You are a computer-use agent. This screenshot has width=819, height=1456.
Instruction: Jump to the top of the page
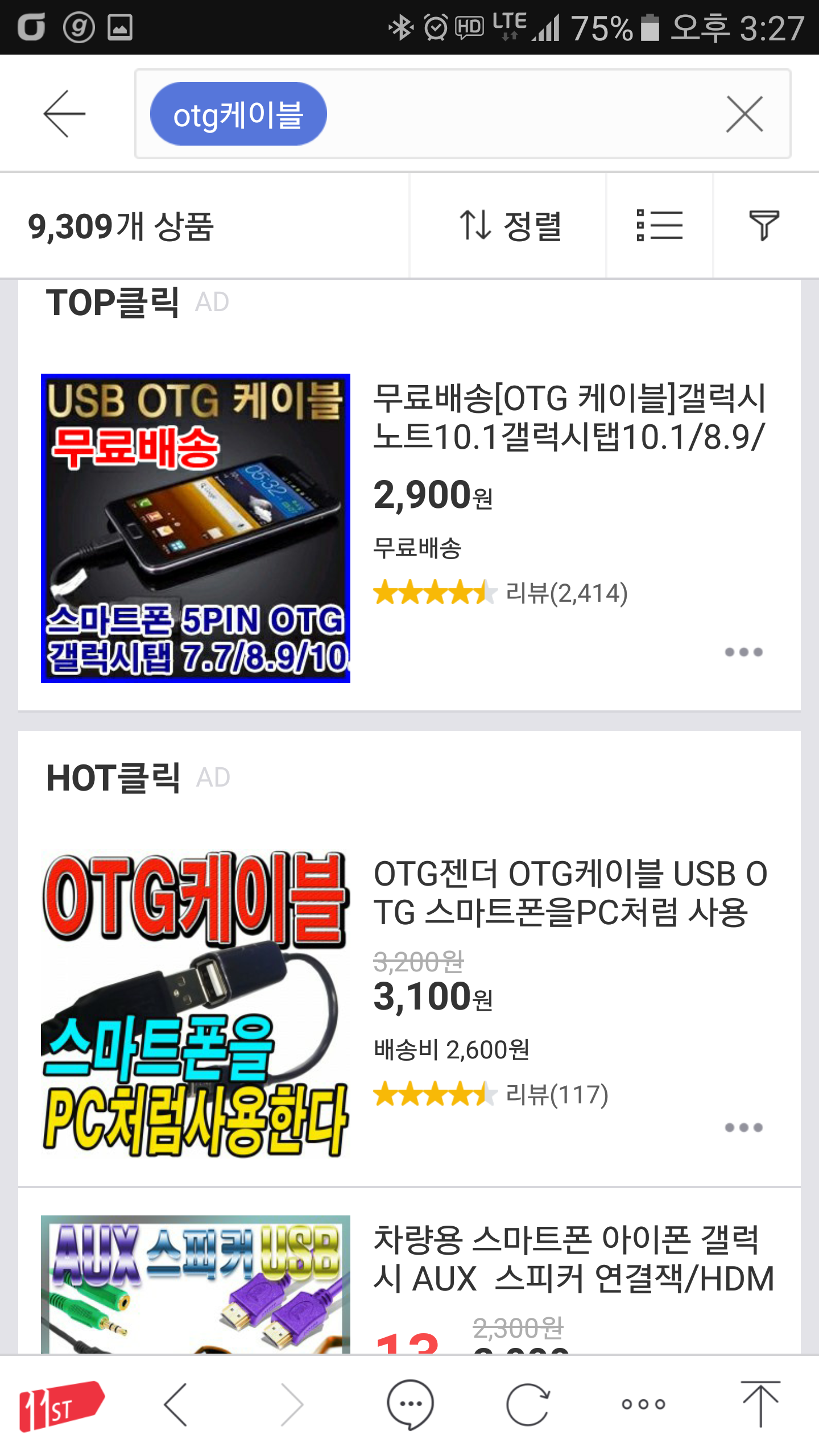coord(760,1404)
